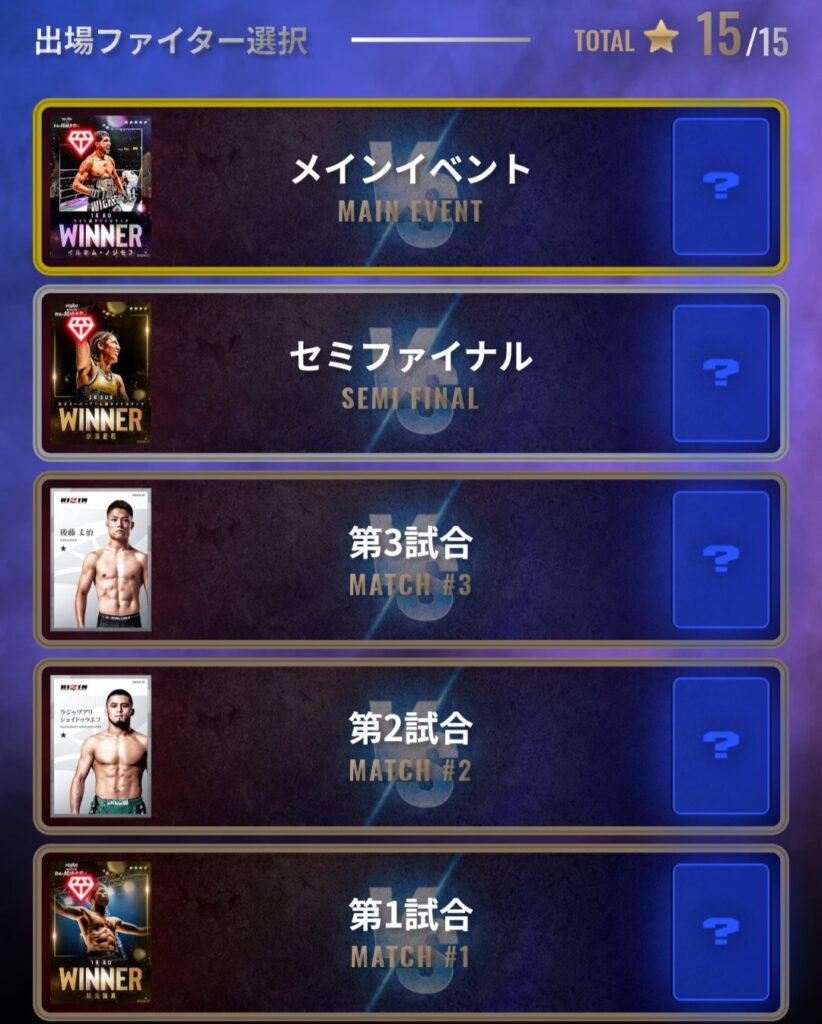The image size is (822, 1024).
Task: Select the Semi Final fighter card
Action: [x=101, y=373]
